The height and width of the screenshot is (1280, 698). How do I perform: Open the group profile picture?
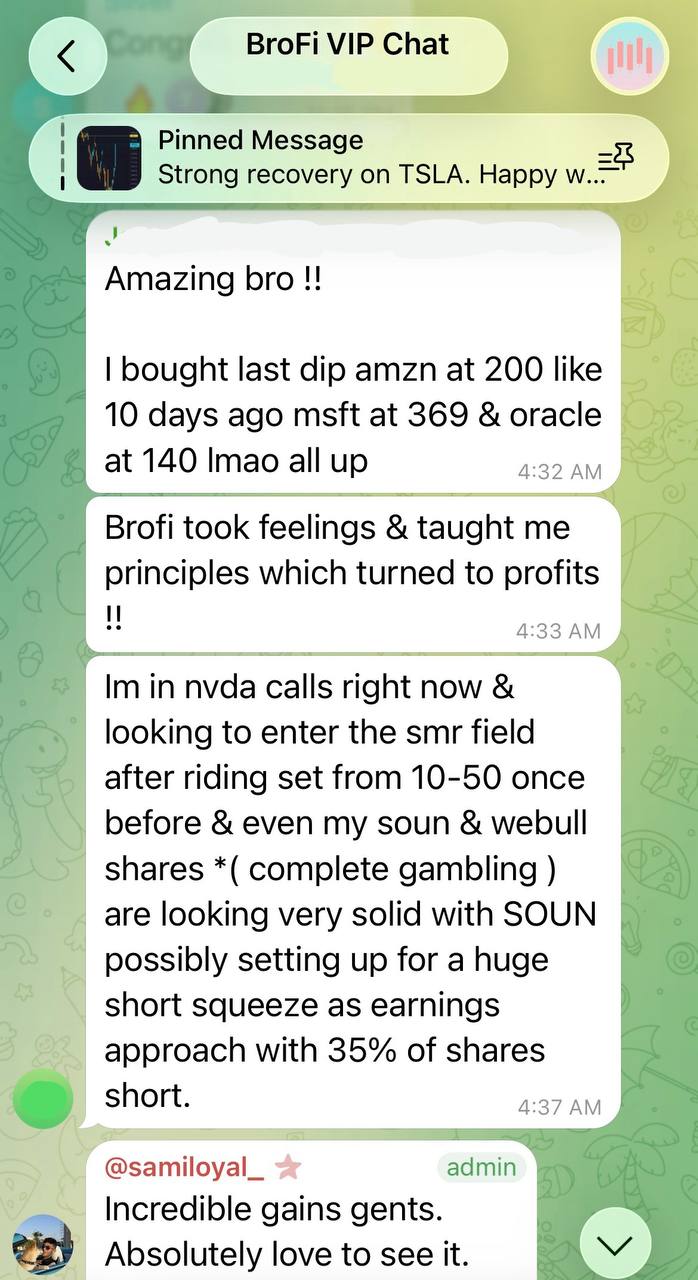pyautogui.click(x=630, y=57)
